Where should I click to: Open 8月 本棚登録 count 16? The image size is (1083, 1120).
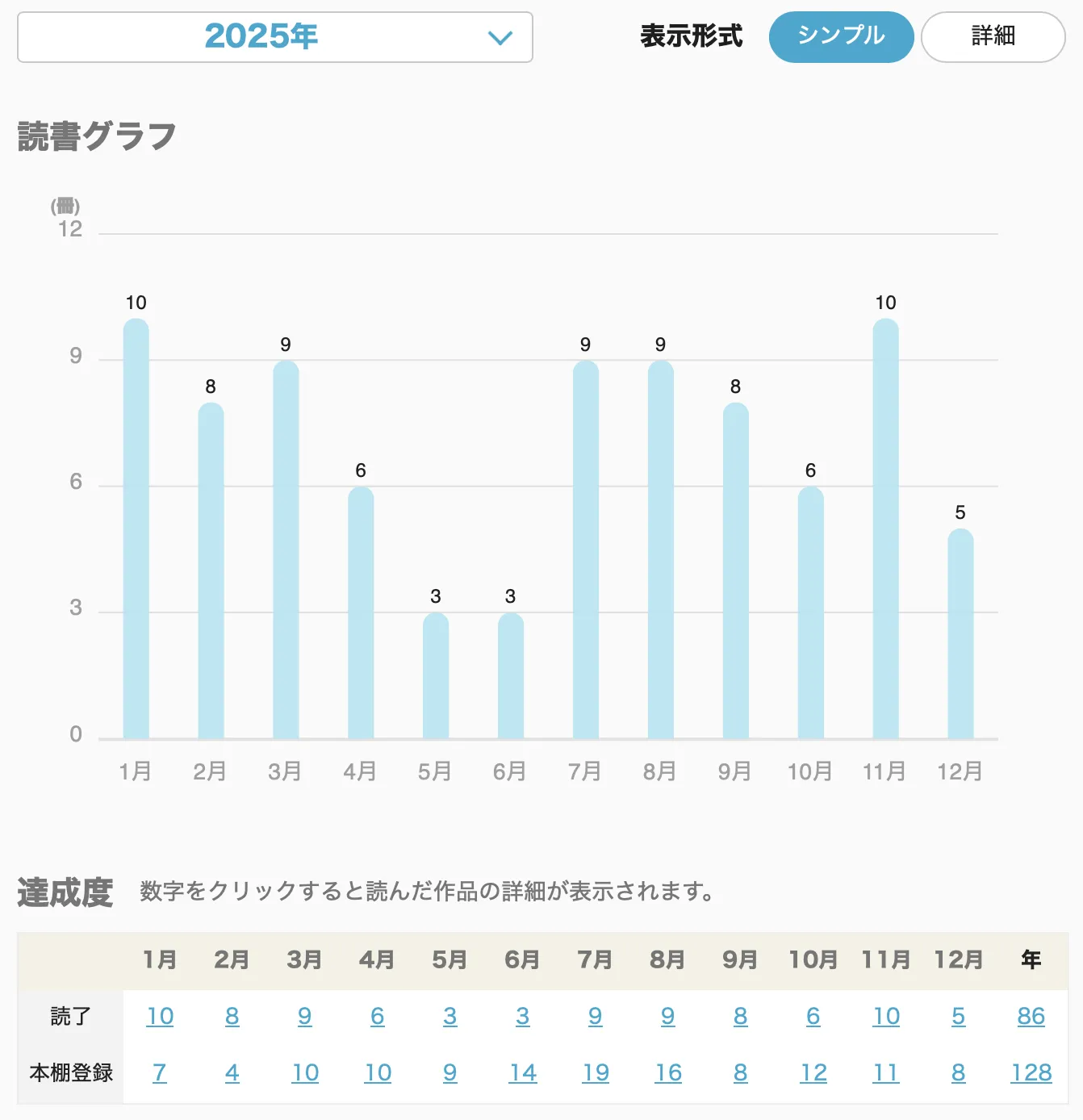click(668, 1072)
